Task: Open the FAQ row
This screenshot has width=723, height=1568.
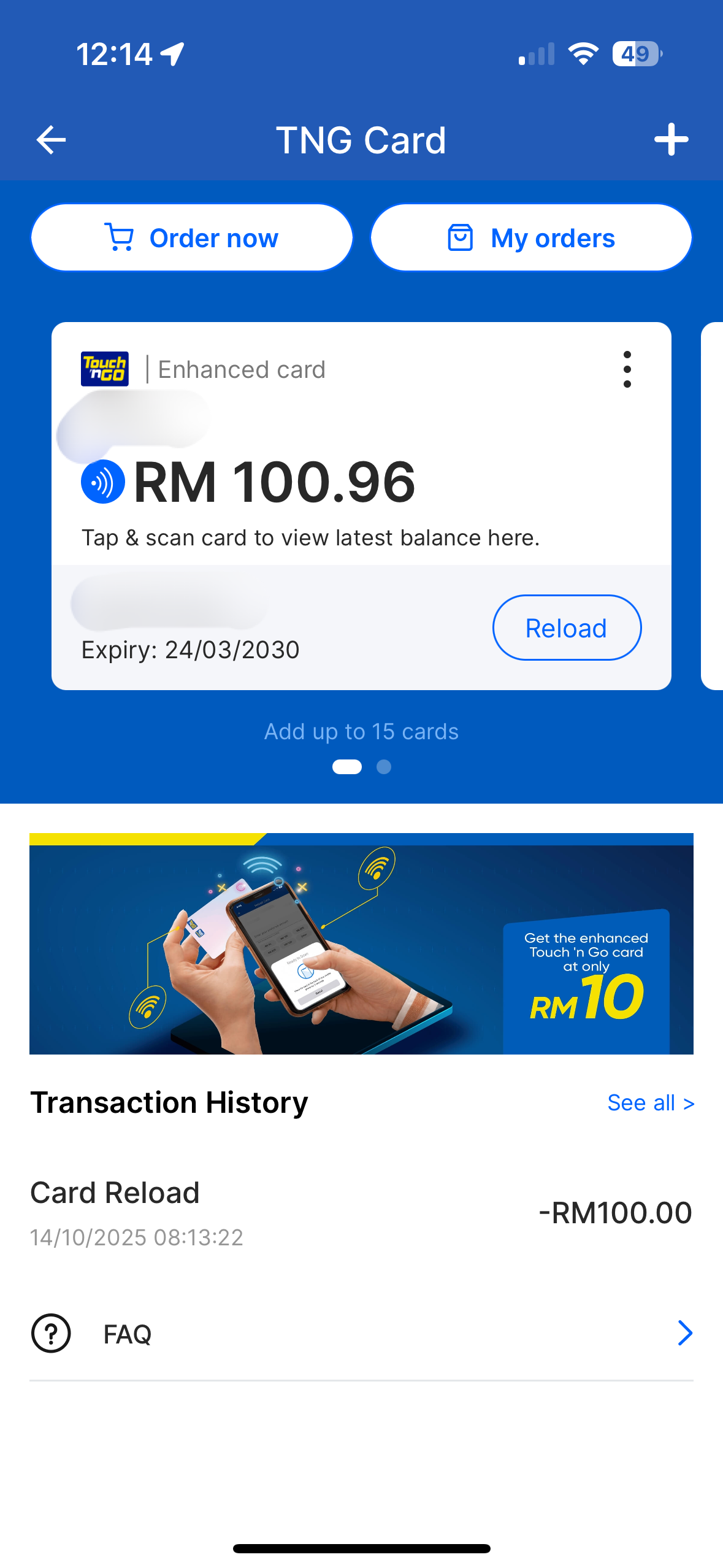Action: [x=361, y=1334]
